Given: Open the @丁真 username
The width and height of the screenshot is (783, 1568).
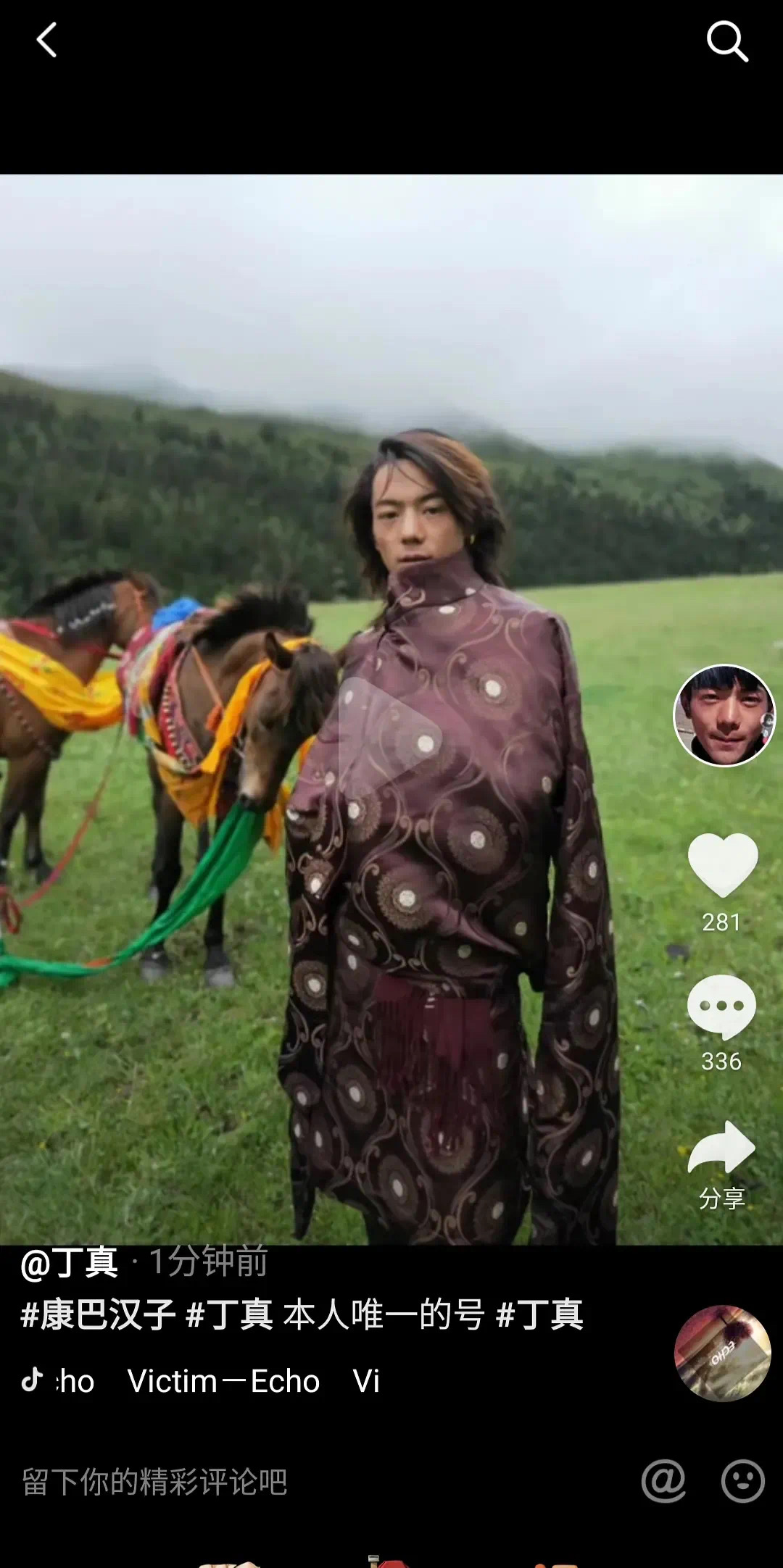Looking at the screenshot, I should 70,1263.
